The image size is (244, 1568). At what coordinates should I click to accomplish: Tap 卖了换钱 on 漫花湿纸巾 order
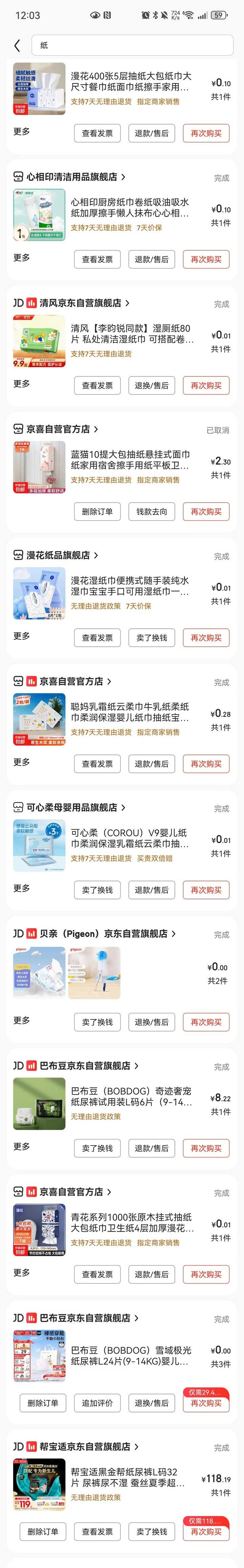click(151, 638)
